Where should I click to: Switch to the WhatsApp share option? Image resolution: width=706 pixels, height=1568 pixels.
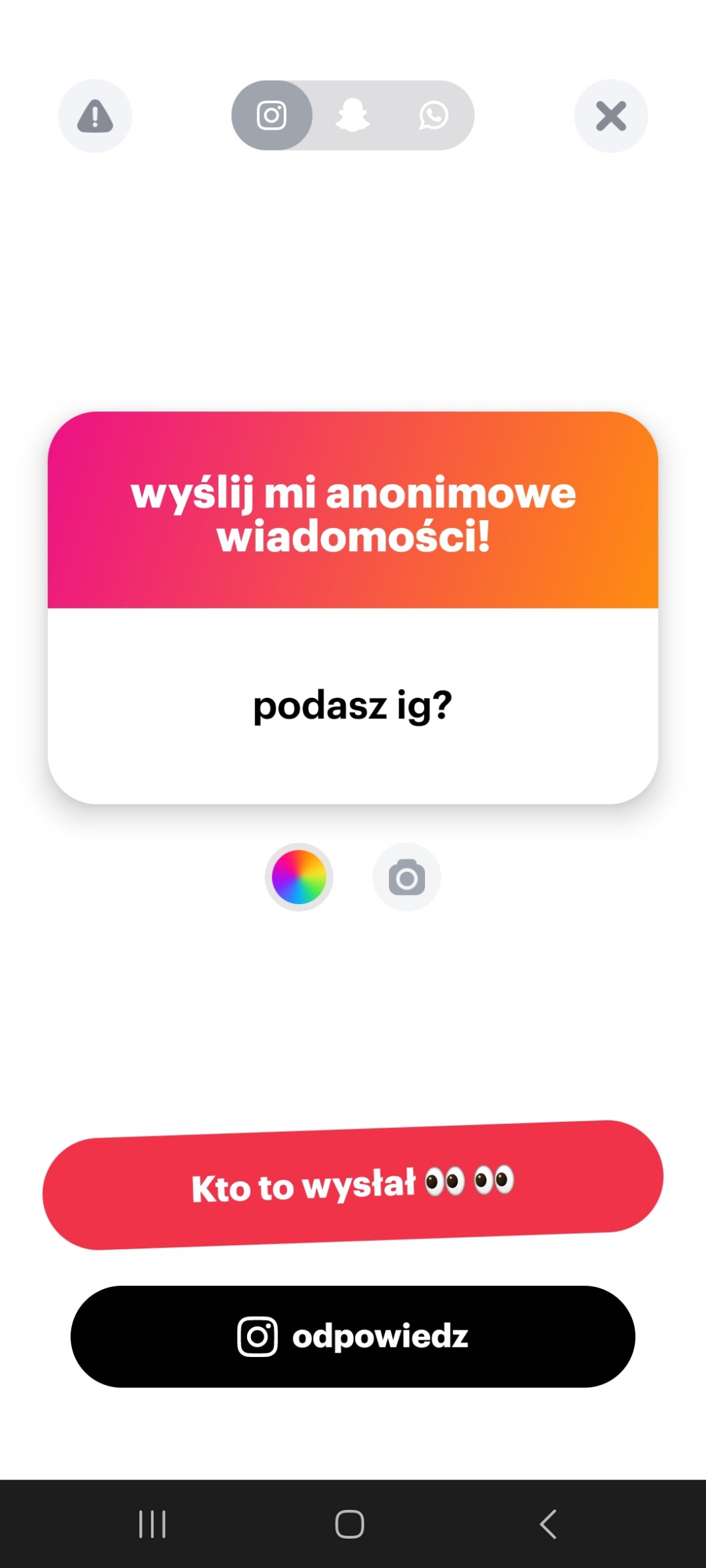(x=434, y=116)
